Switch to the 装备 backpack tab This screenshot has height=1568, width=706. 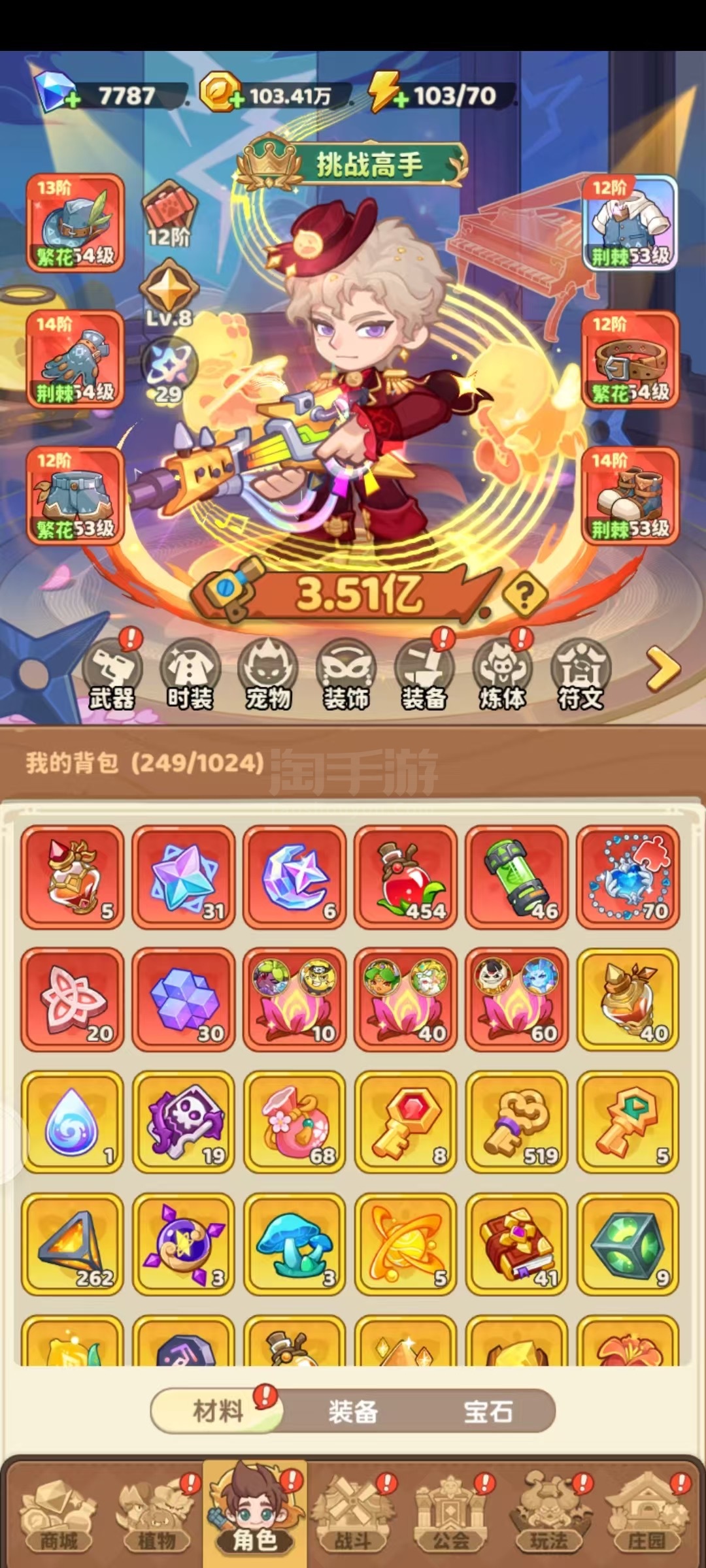353,1411
